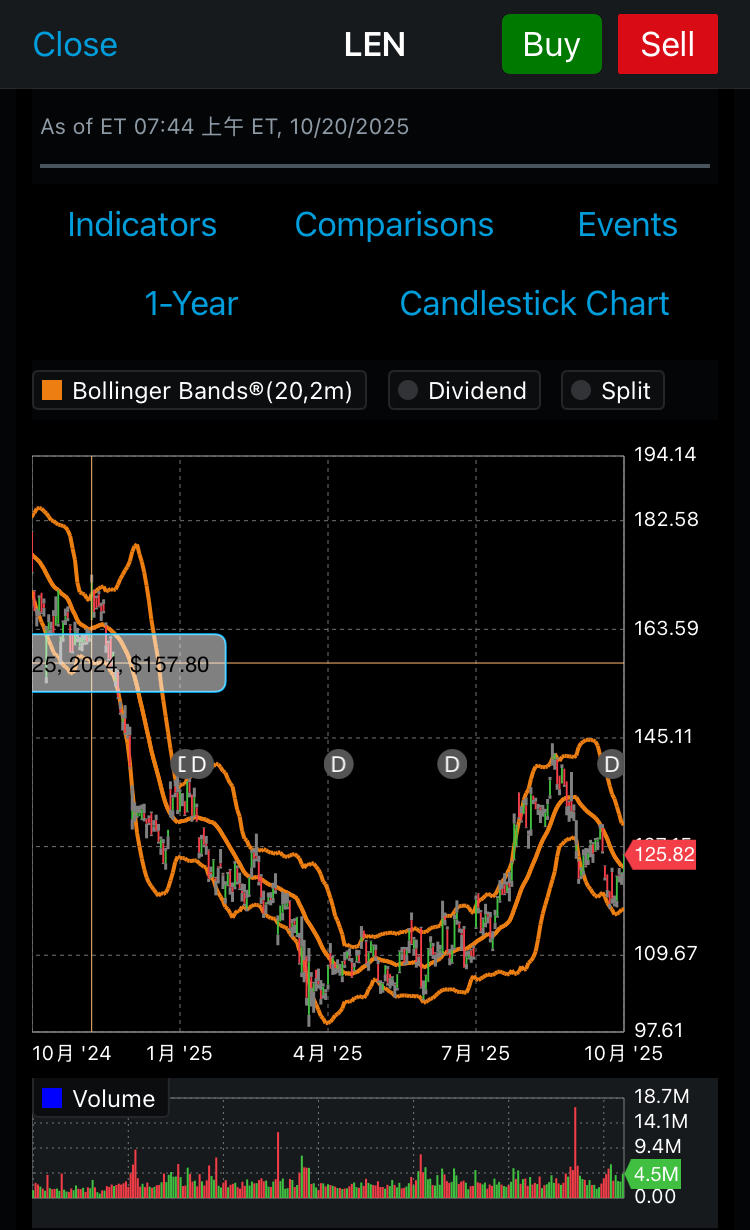Screen dimensions: 750x1230
Task: Toggle the Split event chip
Action: (x=613, y=391)
